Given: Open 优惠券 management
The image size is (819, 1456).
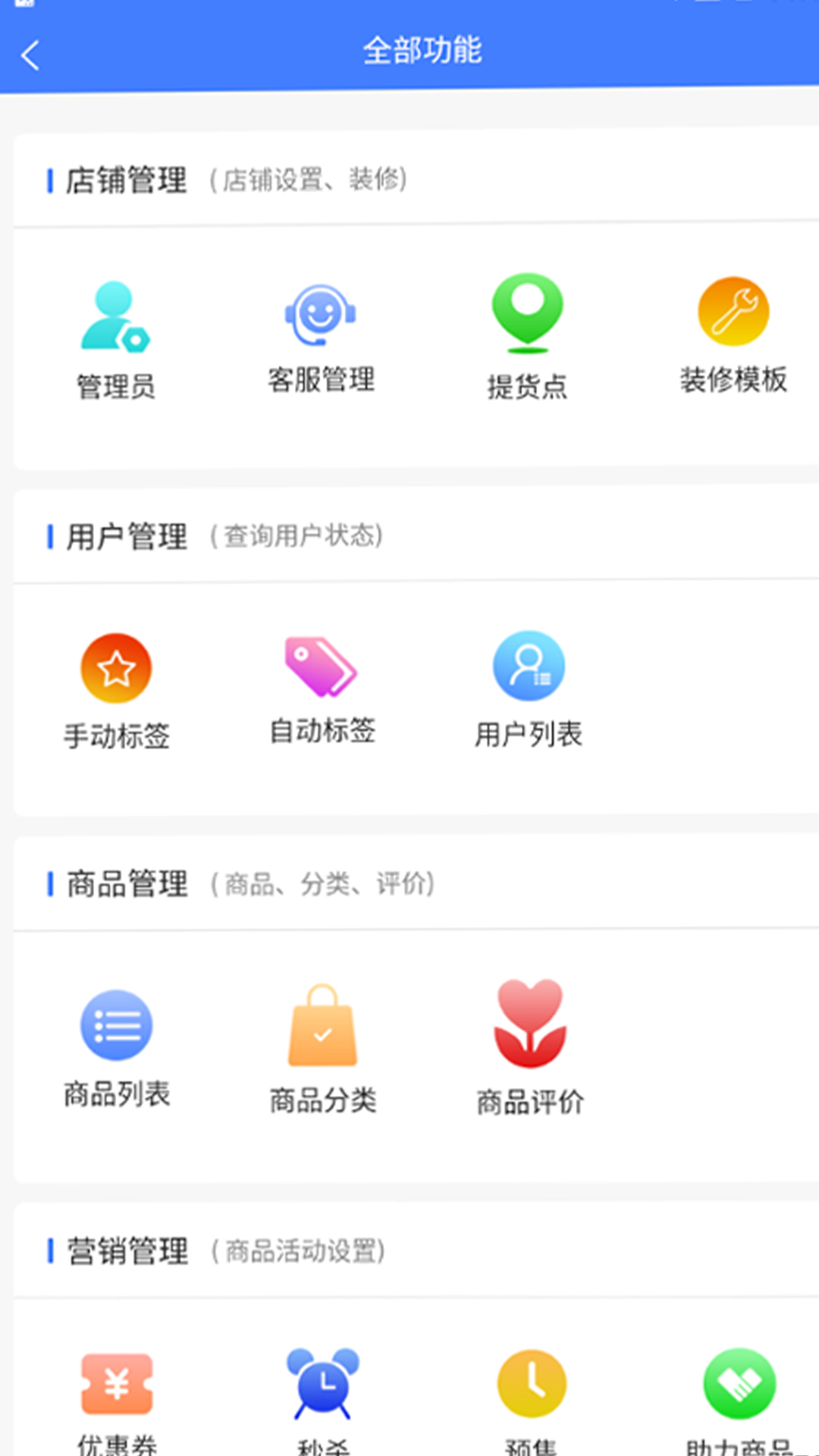Looking at the screenshot, I should point(117,1385).
